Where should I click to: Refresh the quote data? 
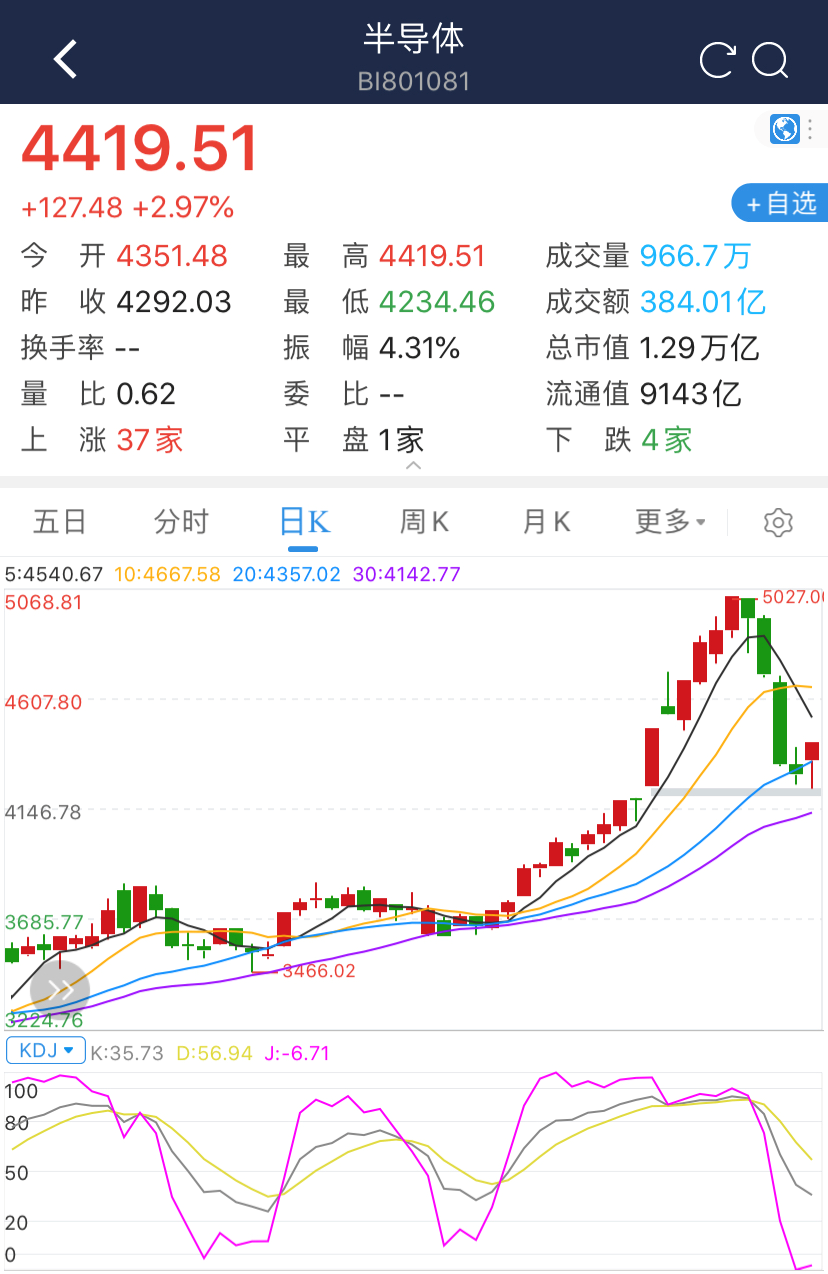[x=717, y=60]
